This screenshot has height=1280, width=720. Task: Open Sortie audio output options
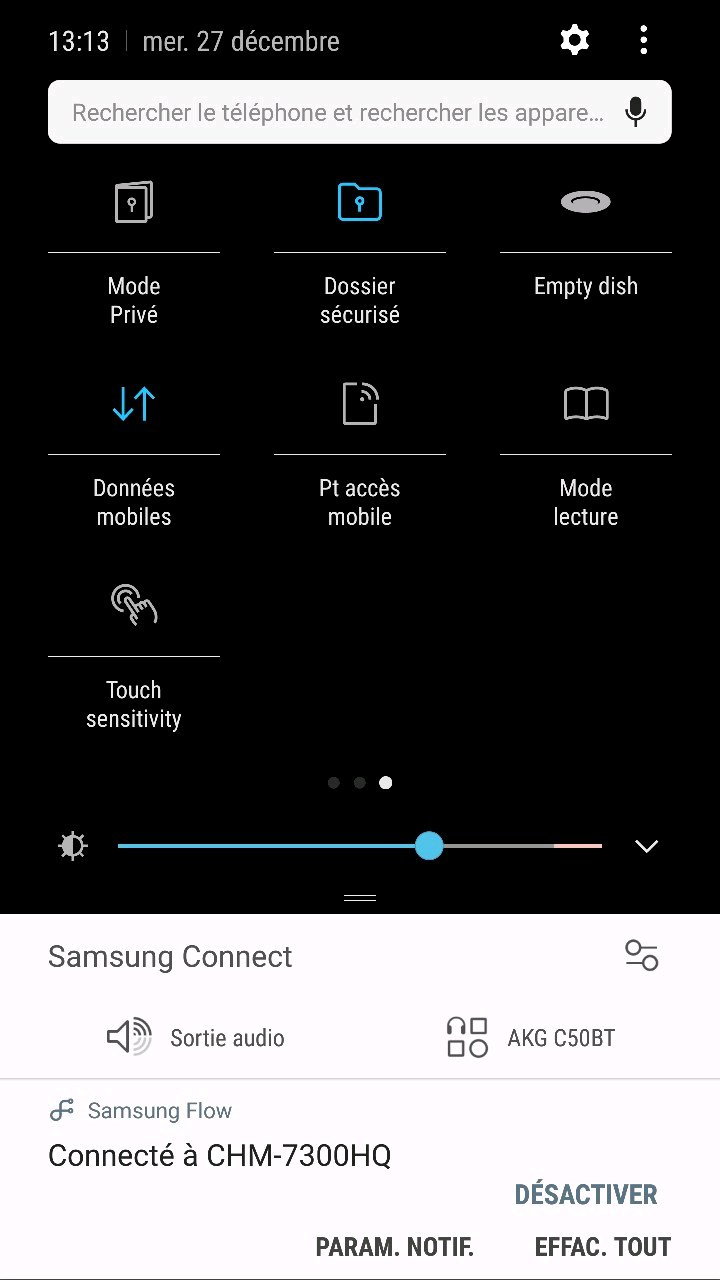pyautogui.click(x=196, y=1037)
